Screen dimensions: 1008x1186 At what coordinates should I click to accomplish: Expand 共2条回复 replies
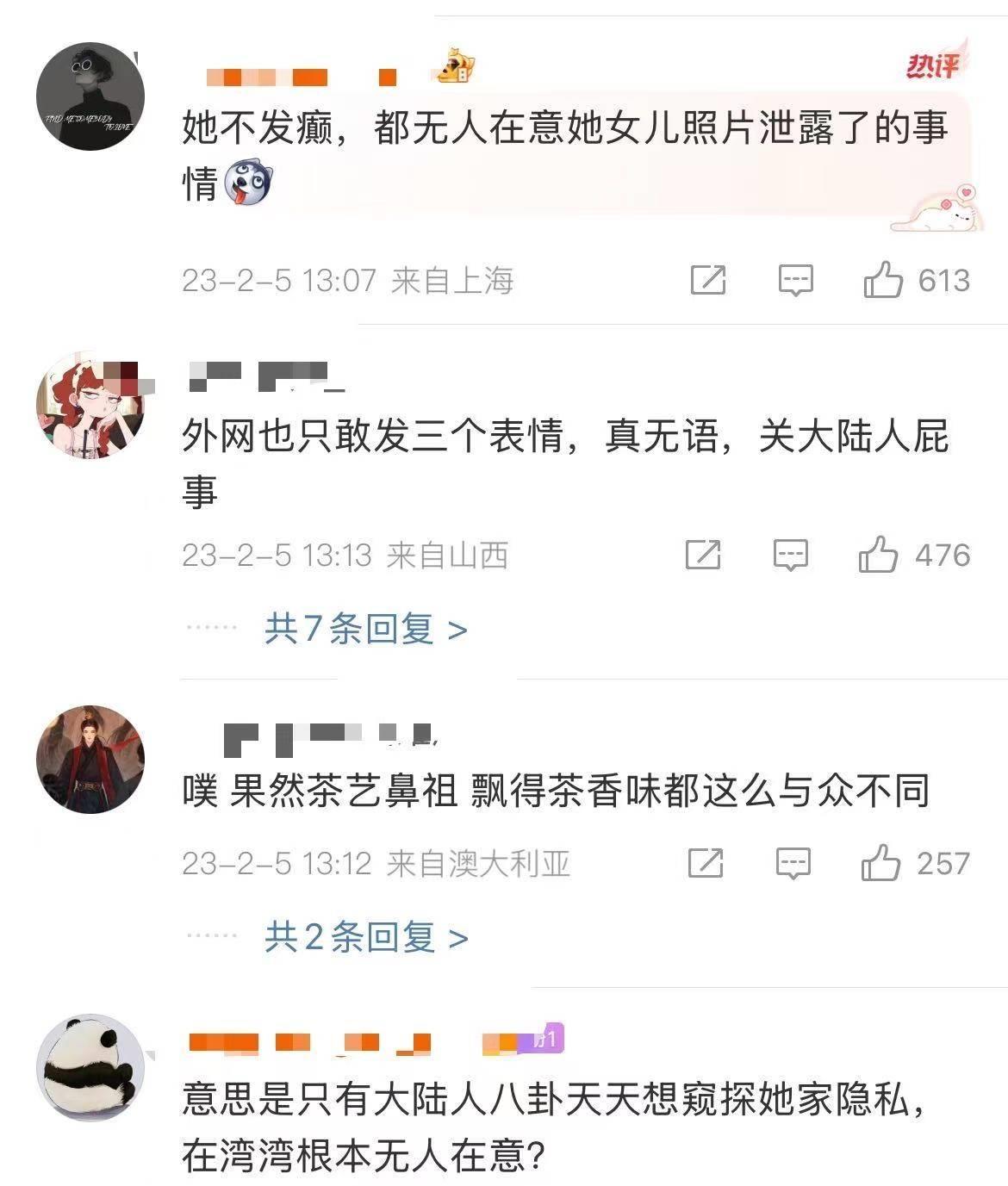365,937
